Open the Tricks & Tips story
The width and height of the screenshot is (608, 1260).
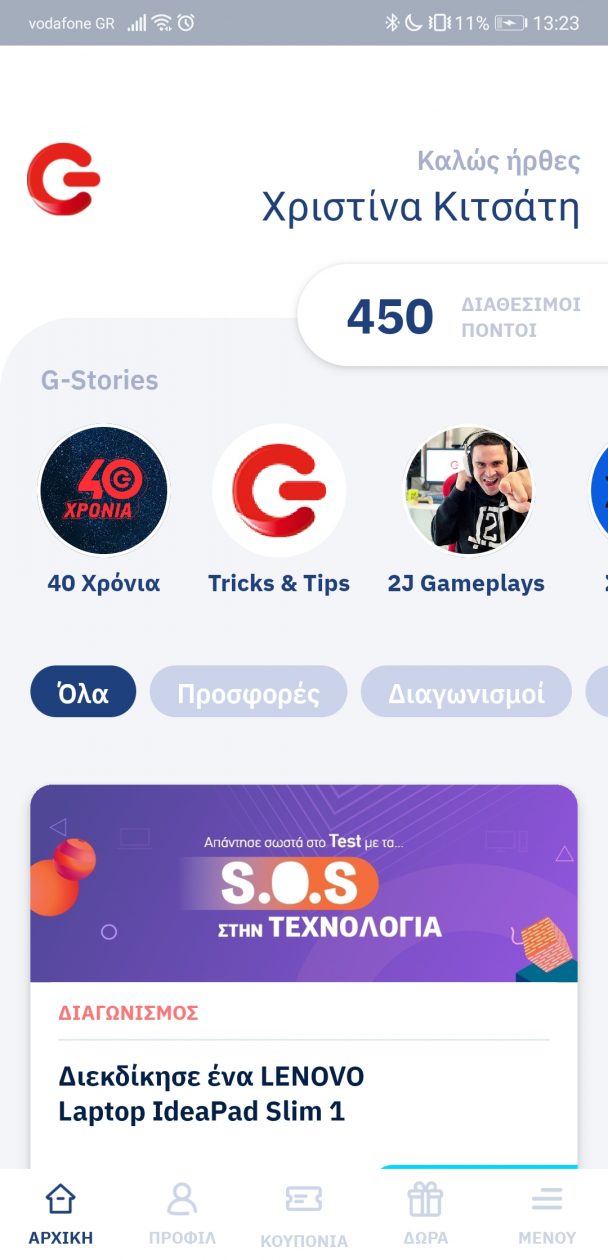point(279,491)
